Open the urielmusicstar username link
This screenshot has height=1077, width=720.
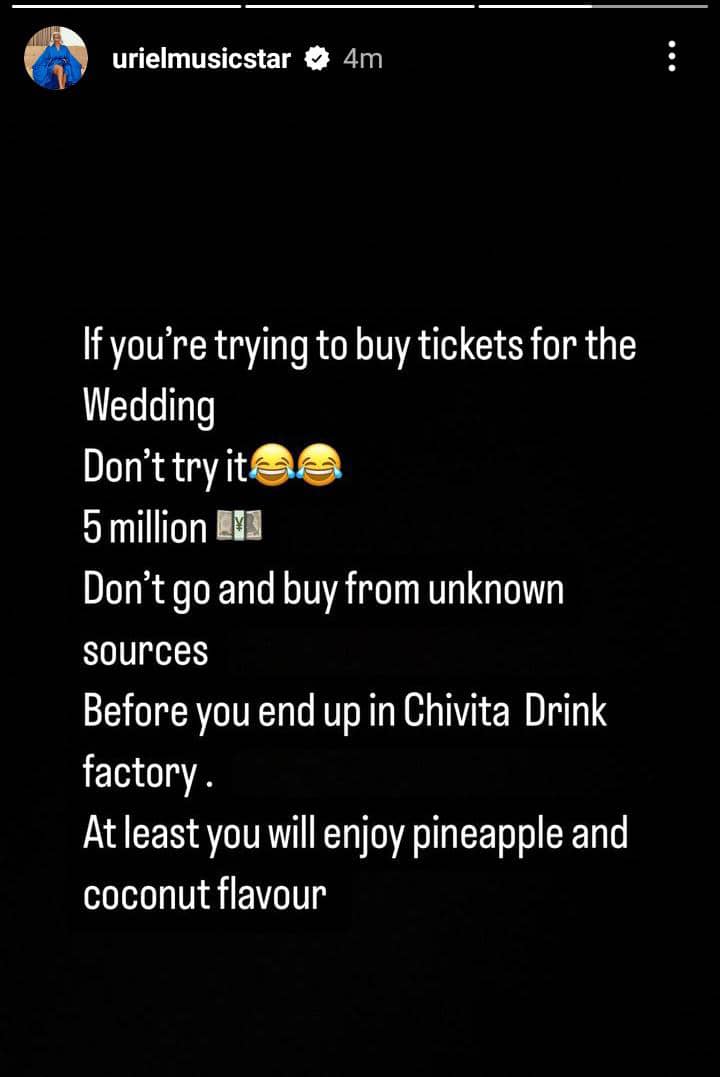tap(202, 59)
